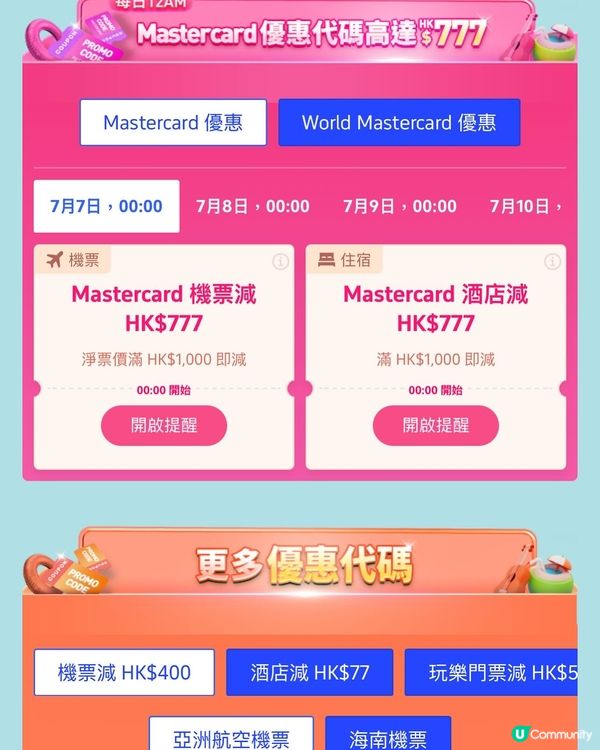The width and height of the screenshot is (600, 750).
Task: Select the 亞洲航空機票 option
Action: [230, 738]
